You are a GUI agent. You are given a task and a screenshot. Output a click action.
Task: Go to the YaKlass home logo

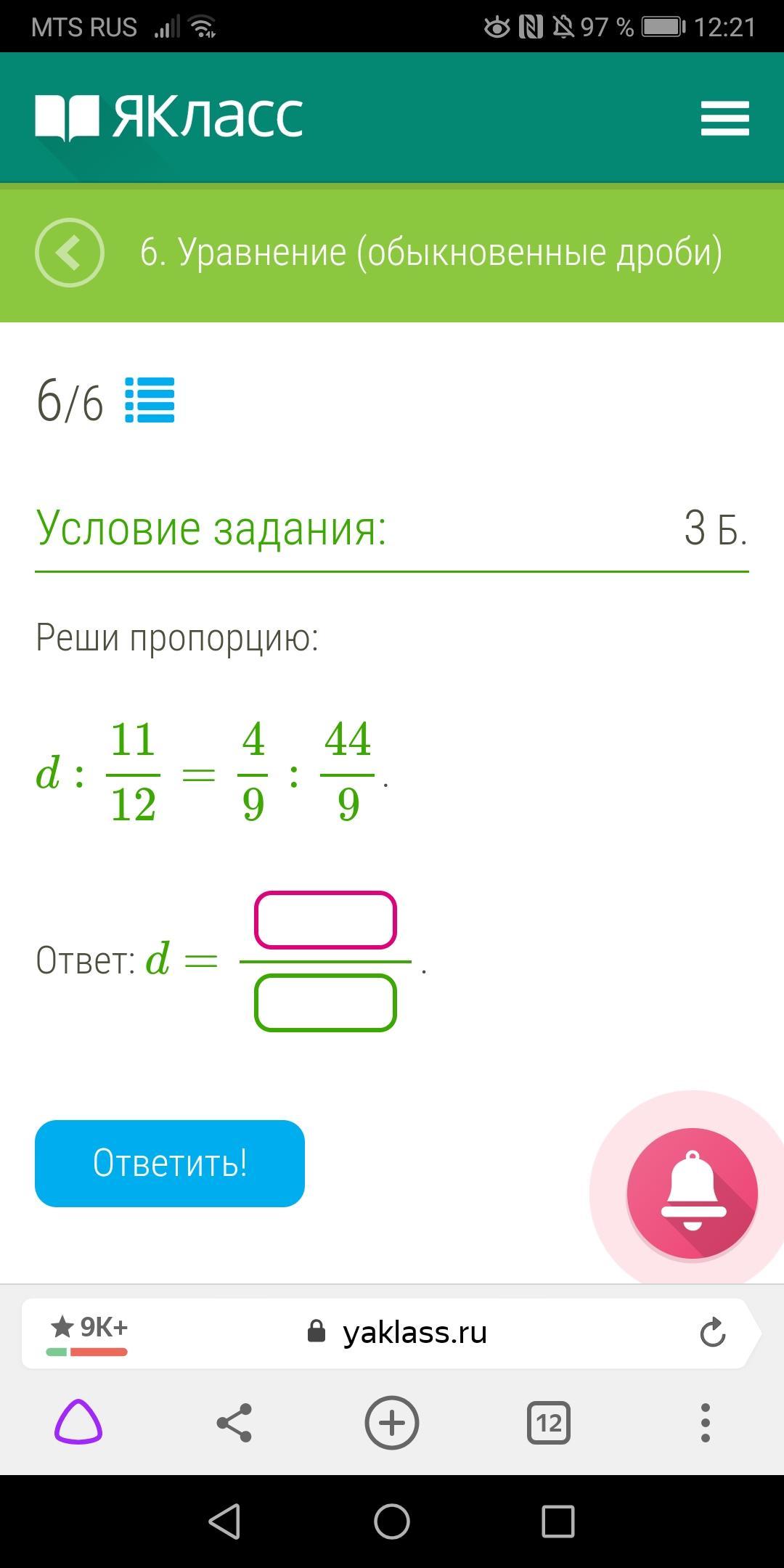[169, 116]
